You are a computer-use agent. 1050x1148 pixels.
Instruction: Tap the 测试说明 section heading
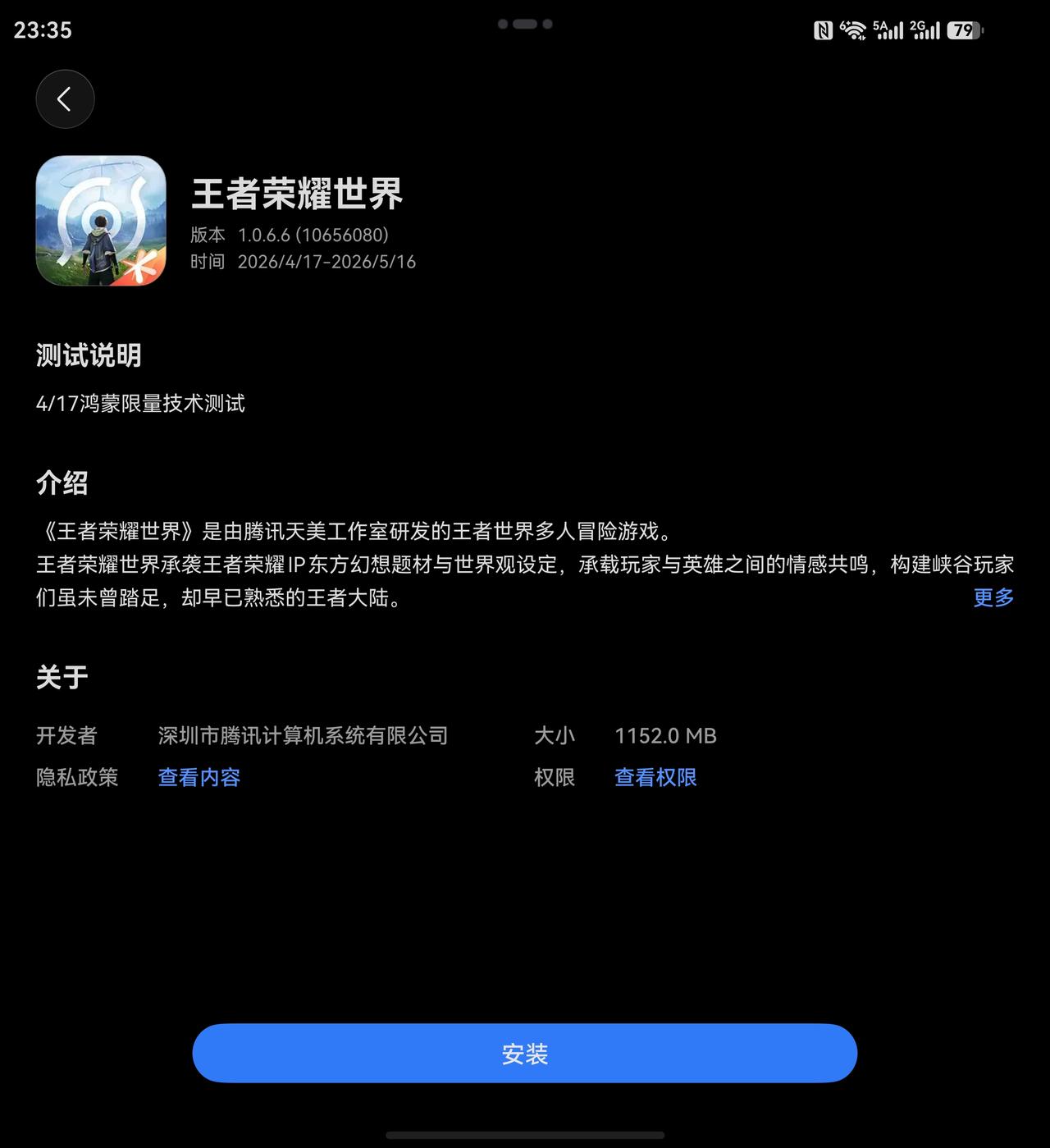(x=88, y=355)
